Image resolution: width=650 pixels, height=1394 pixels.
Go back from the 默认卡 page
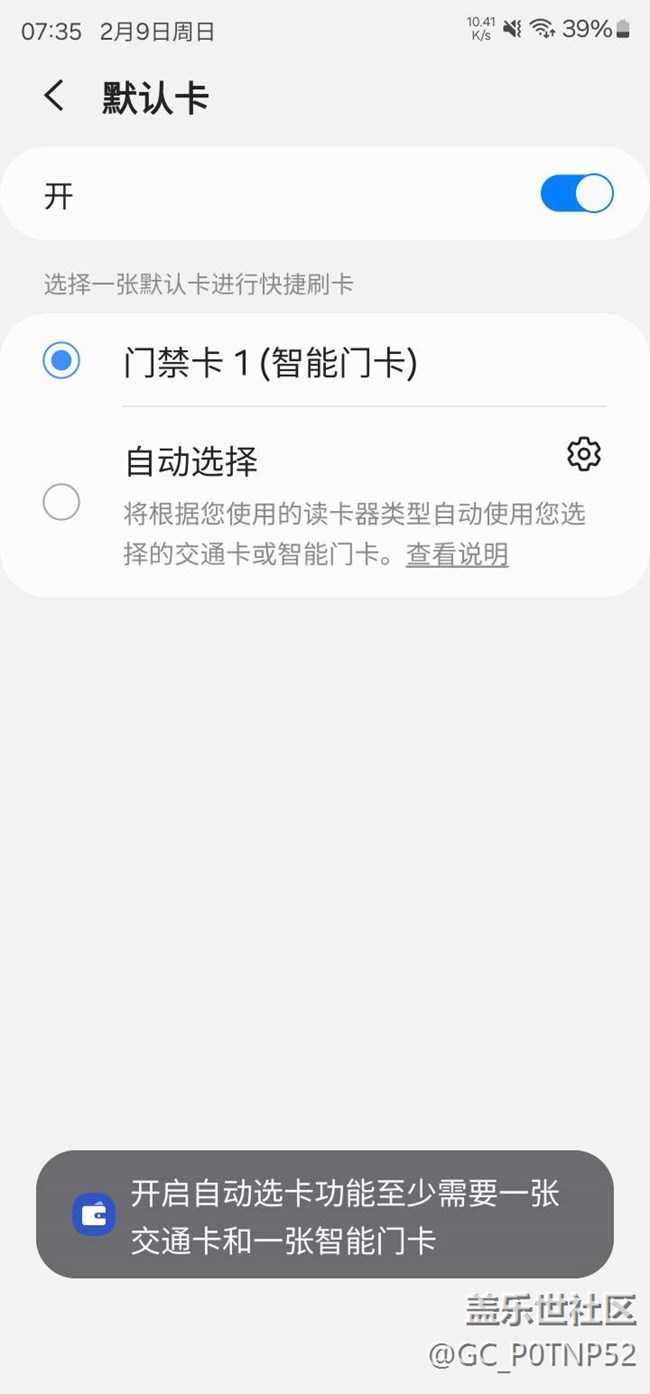point(54,97)
